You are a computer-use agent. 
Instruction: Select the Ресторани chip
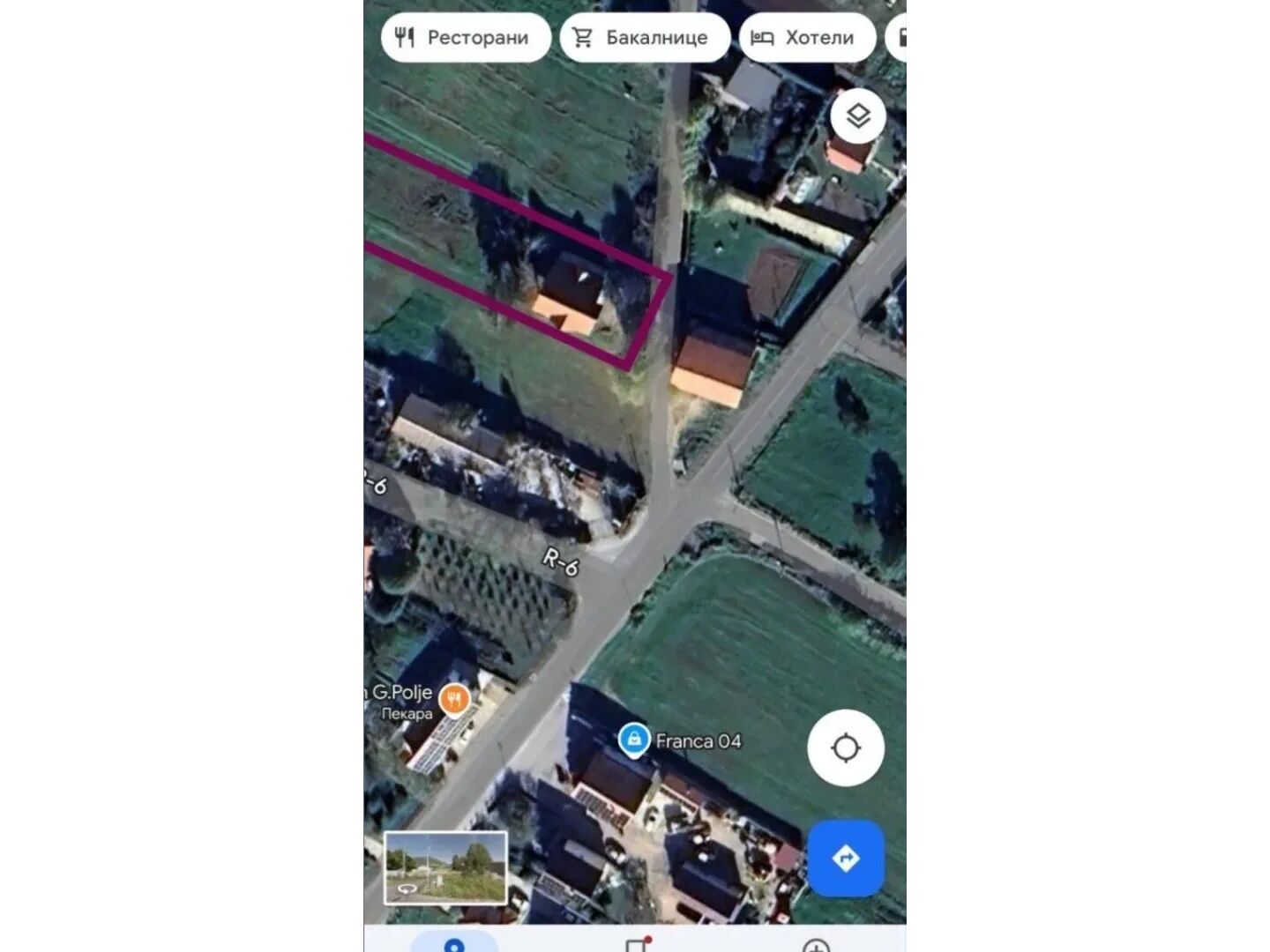coord(465,38)
